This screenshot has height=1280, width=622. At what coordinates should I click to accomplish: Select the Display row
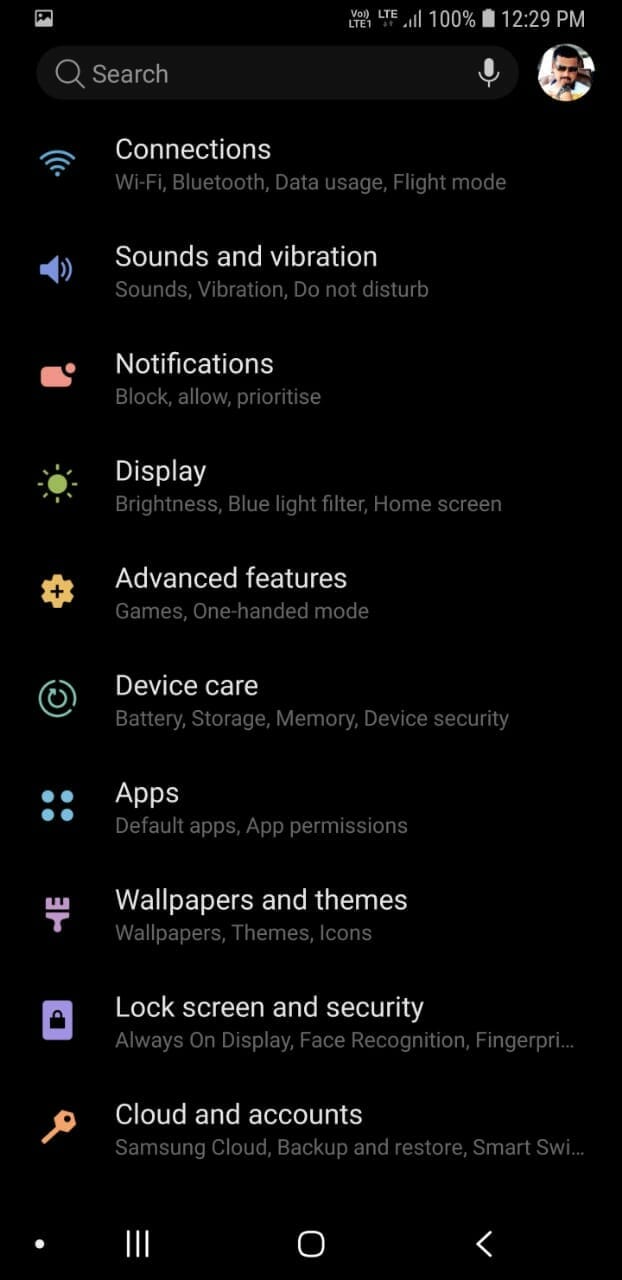tap(310, 485)
